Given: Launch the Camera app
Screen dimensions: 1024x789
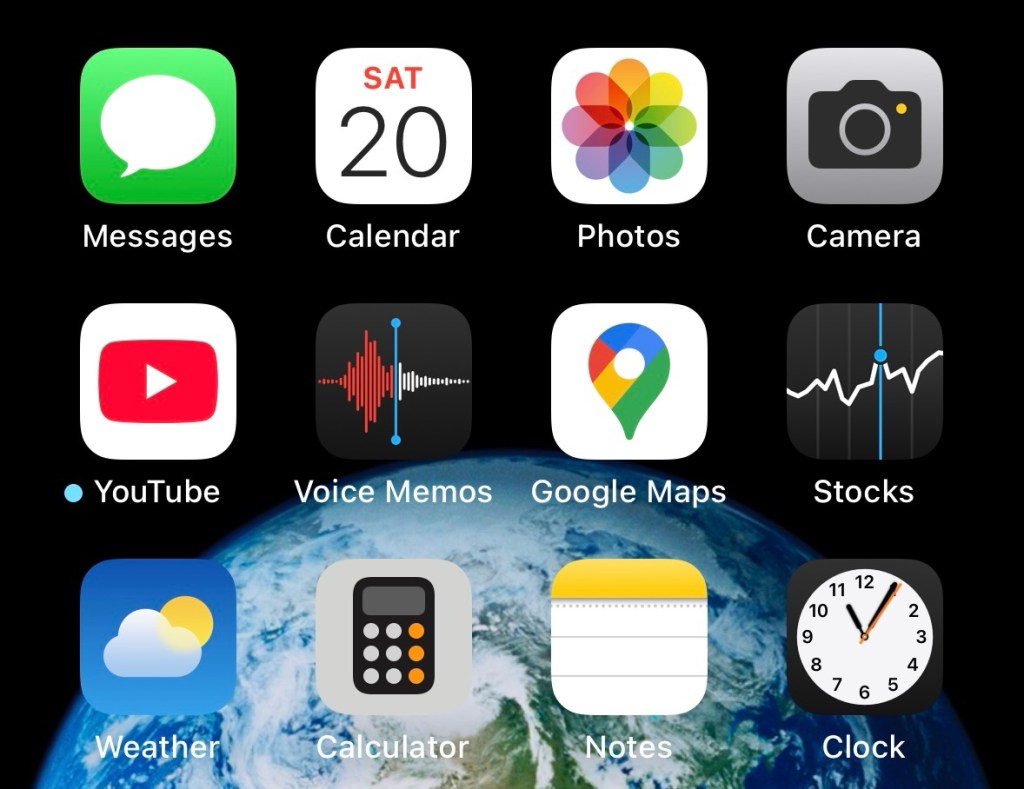Looking at the screenshot, I should [864, 126].
